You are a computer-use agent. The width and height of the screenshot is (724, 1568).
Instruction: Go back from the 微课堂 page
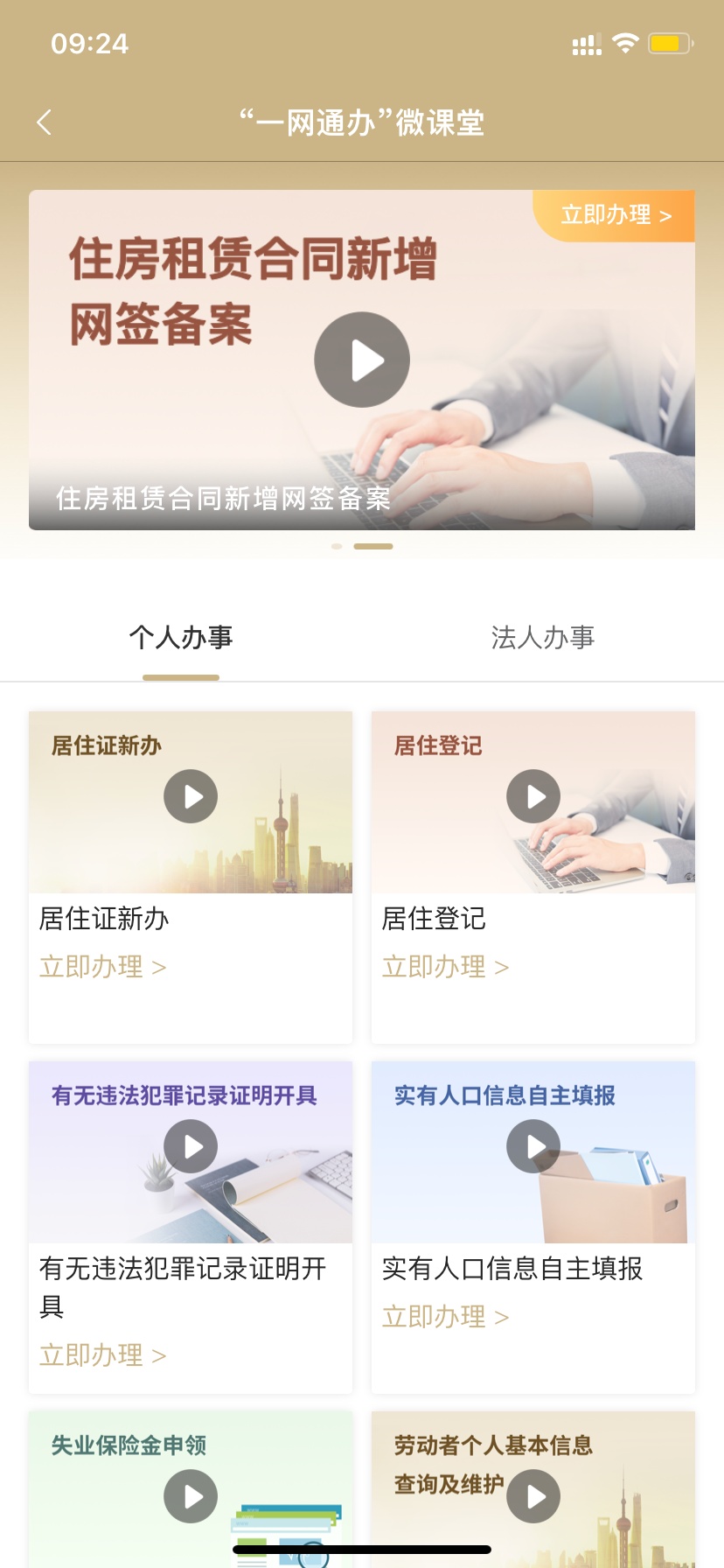pyautogui.click(x=45, y=122)
